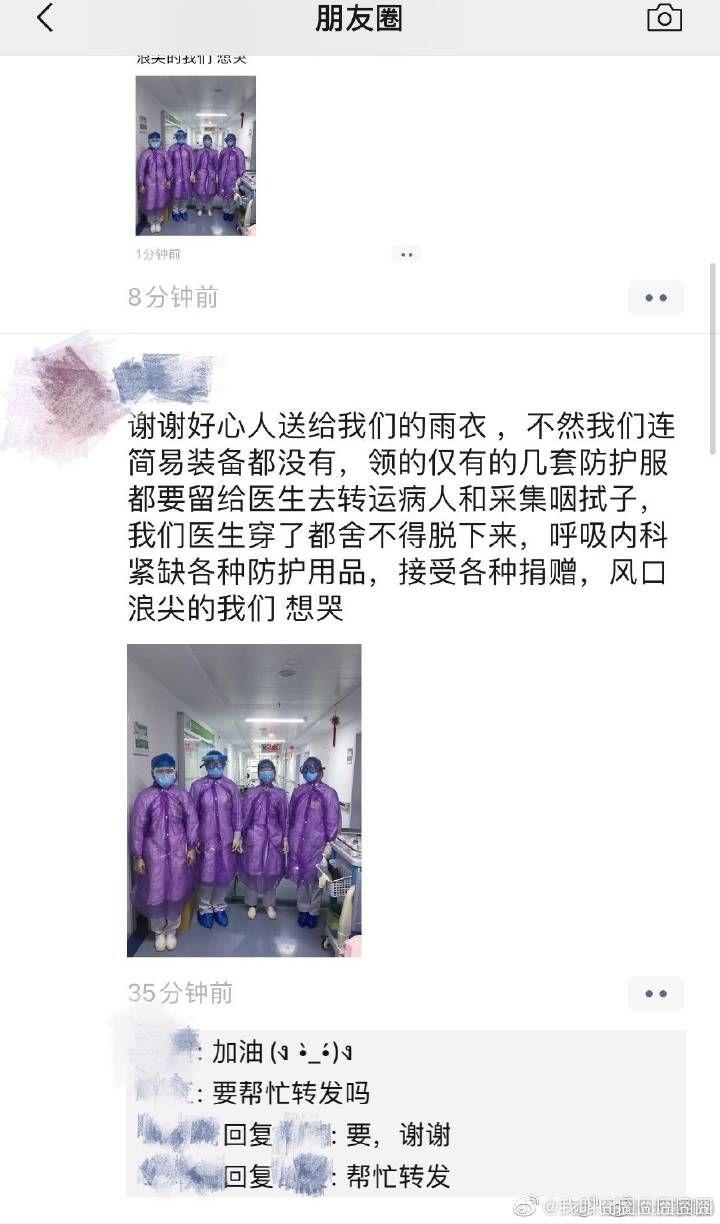Viewport: 720px width, 1224px height.
Task: Open like/comment menu on the 35分钟前 post
Action: [655, 994]
